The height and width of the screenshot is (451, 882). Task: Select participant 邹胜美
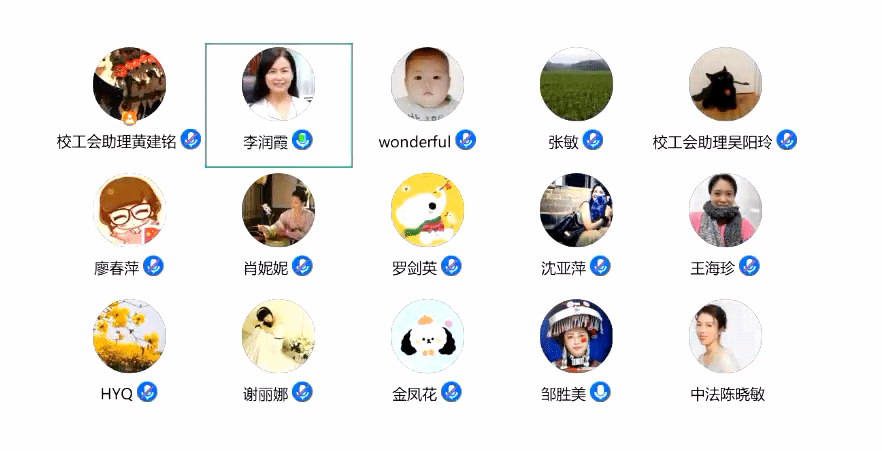click(x=576, y=337)
